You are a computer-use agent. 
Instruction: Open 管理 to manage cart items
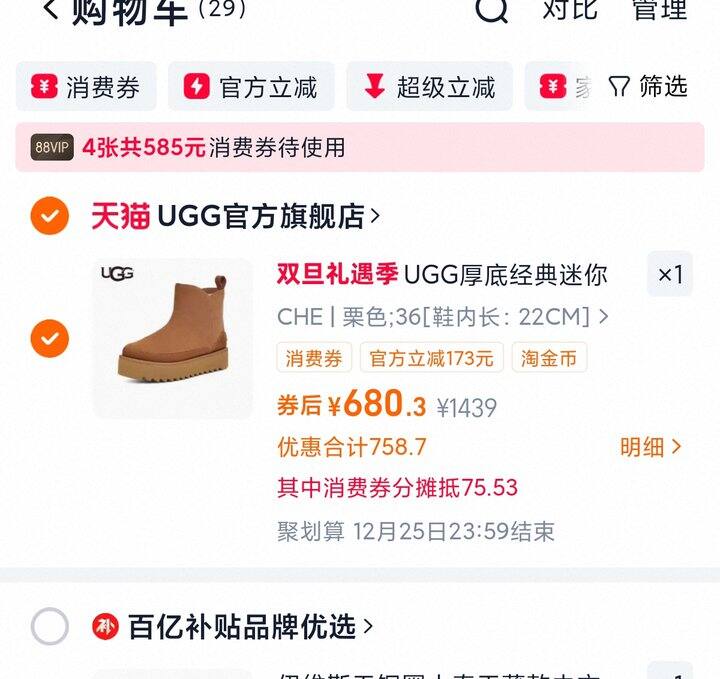click(659, 10)
